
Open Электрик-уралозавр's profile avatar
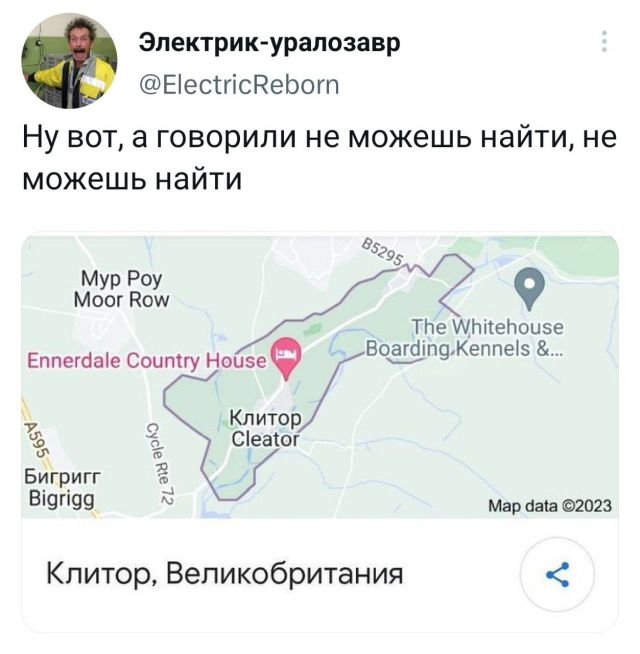(x=69, y=62)
